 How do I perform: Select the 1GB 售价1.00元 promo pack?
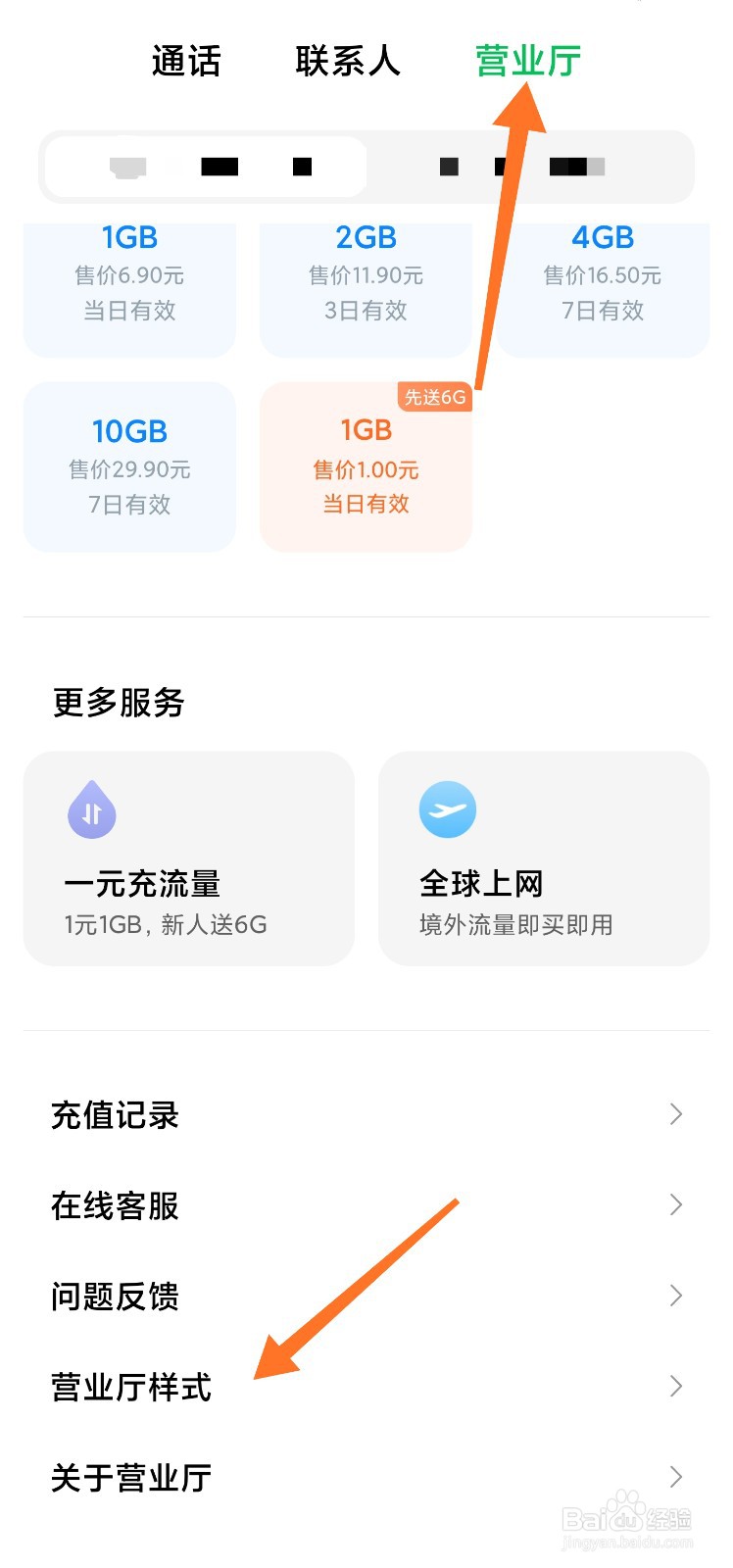[366, 466]
